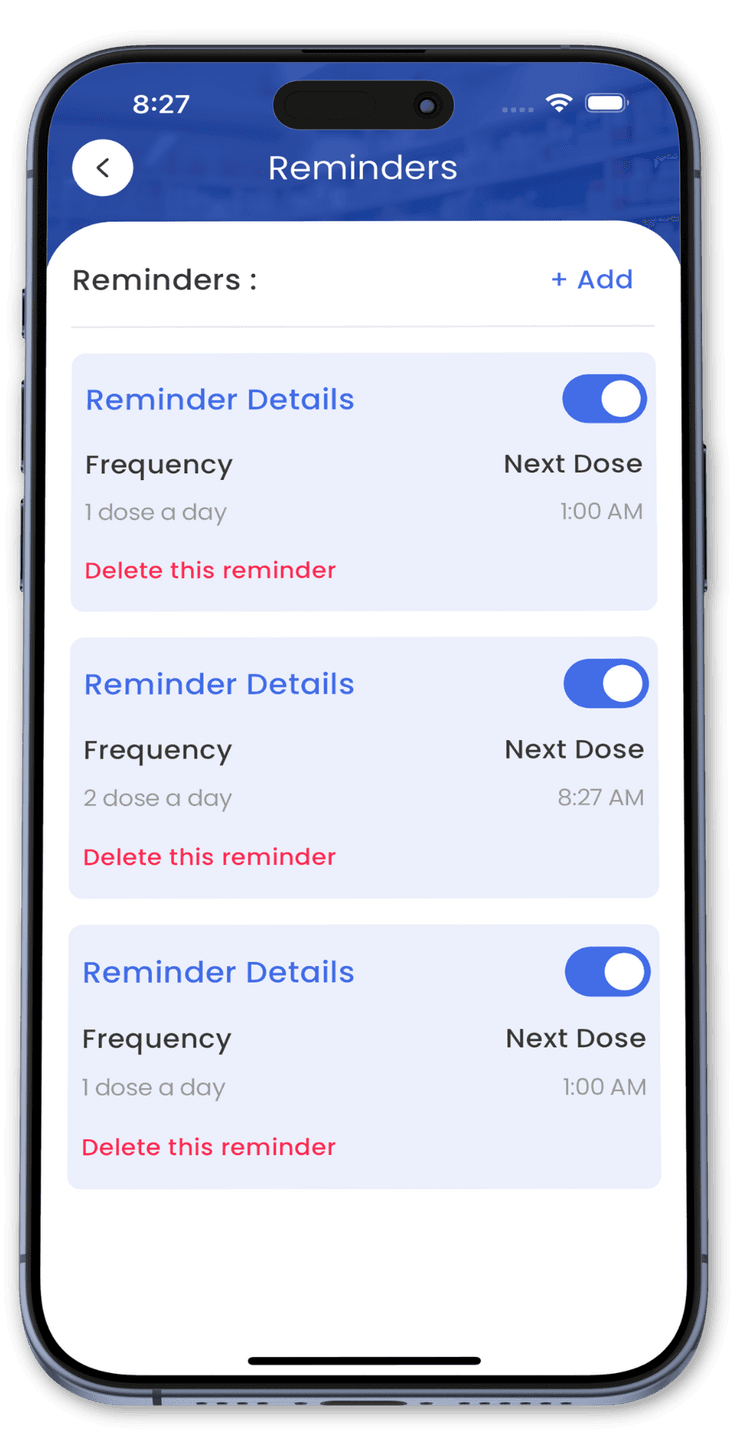Viewport: 750px width, 1453px height.
Task: Open the third Reminder Details entry
Action: 218,972
